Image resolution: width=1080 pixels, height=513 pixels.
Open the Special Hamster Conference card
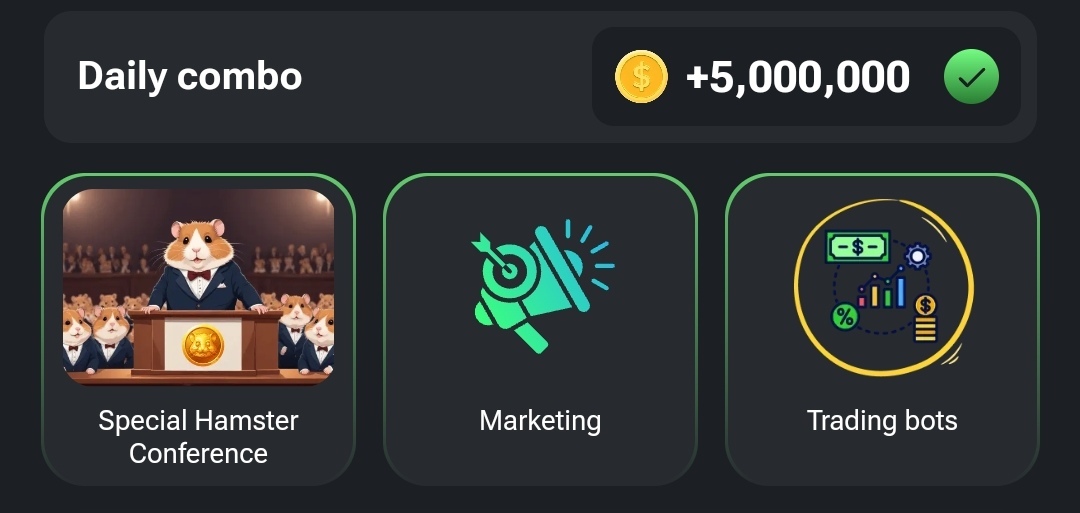pos(198,329)
